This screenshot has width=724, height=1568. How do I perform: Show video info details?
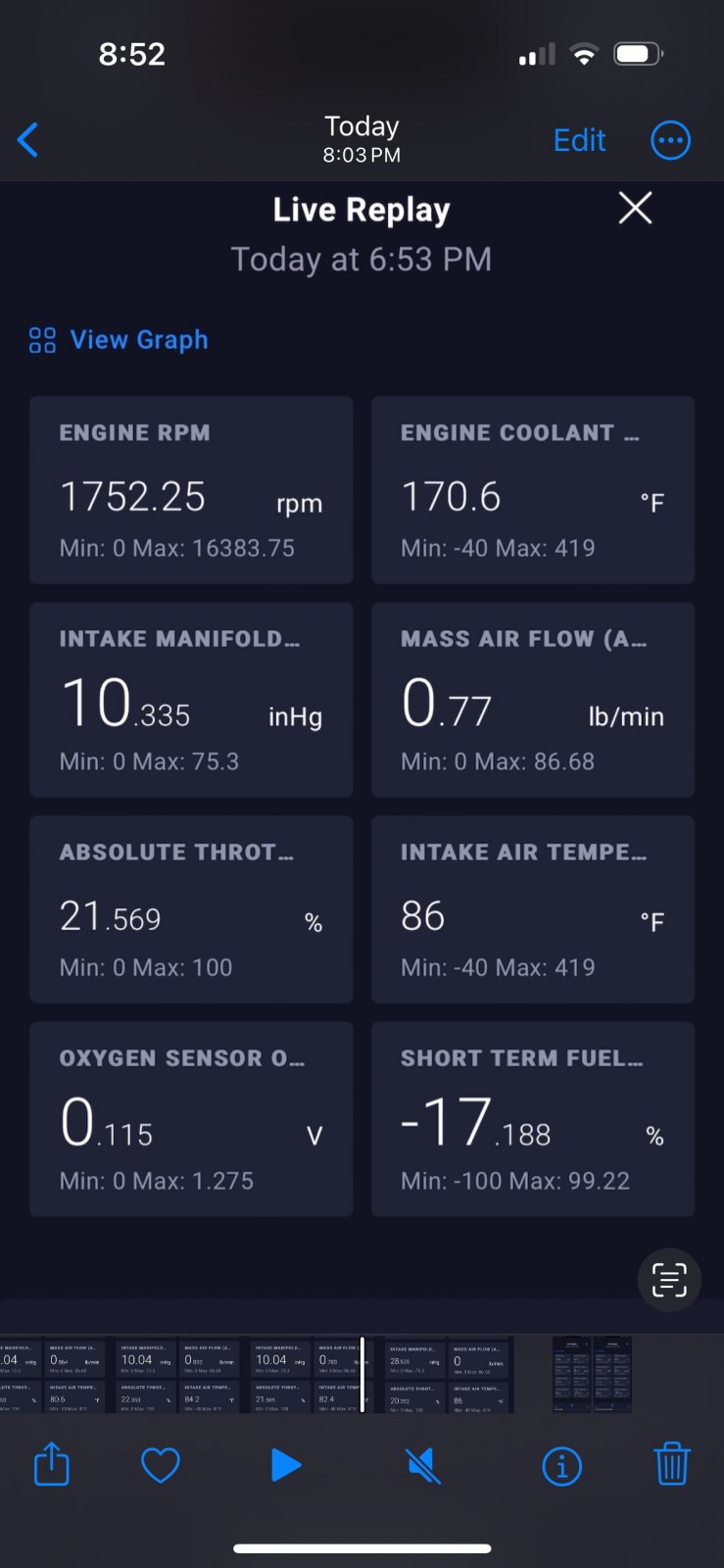561,1466
